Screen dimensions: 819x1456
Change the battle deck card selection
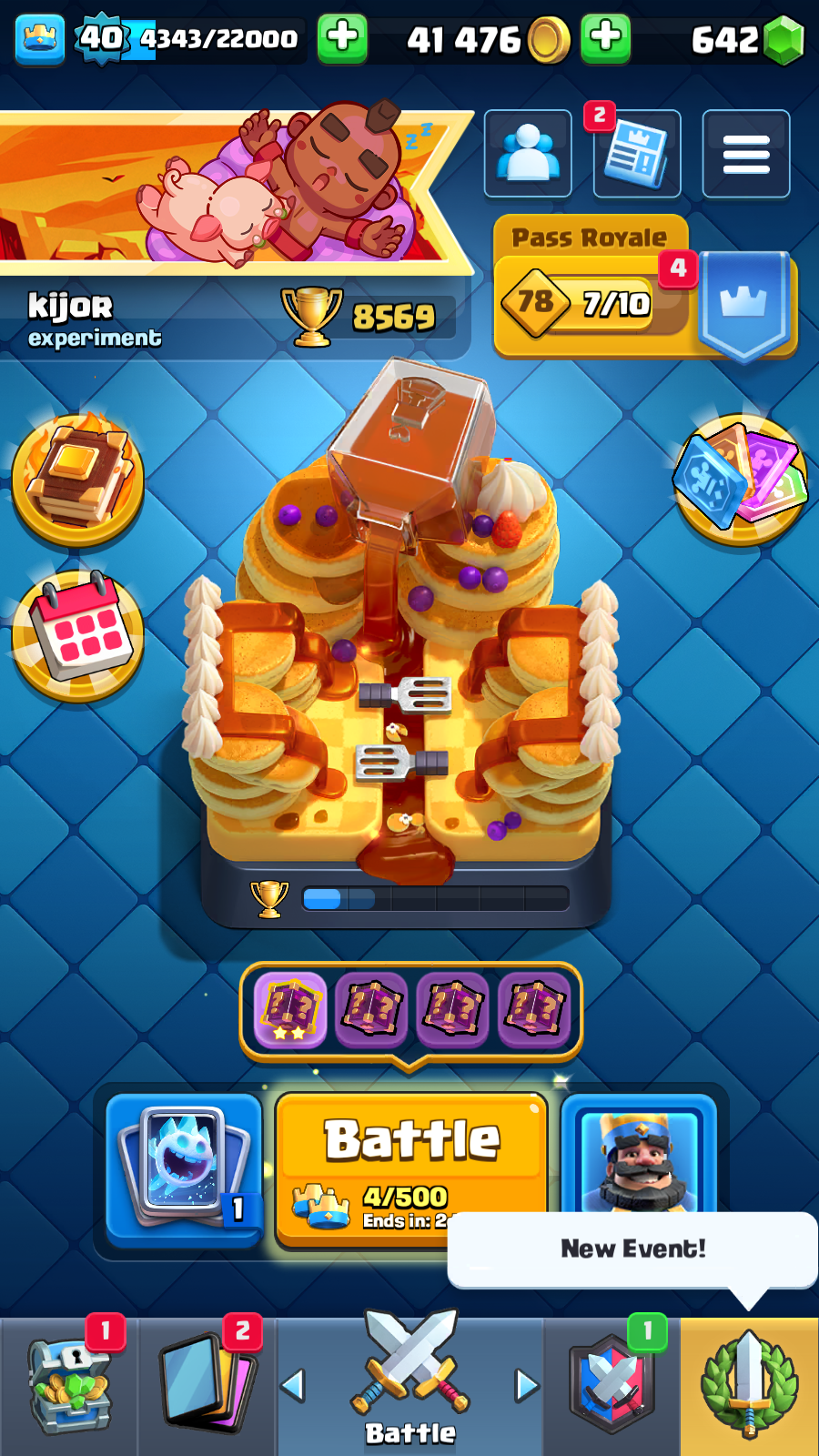tap(185, 1168)
